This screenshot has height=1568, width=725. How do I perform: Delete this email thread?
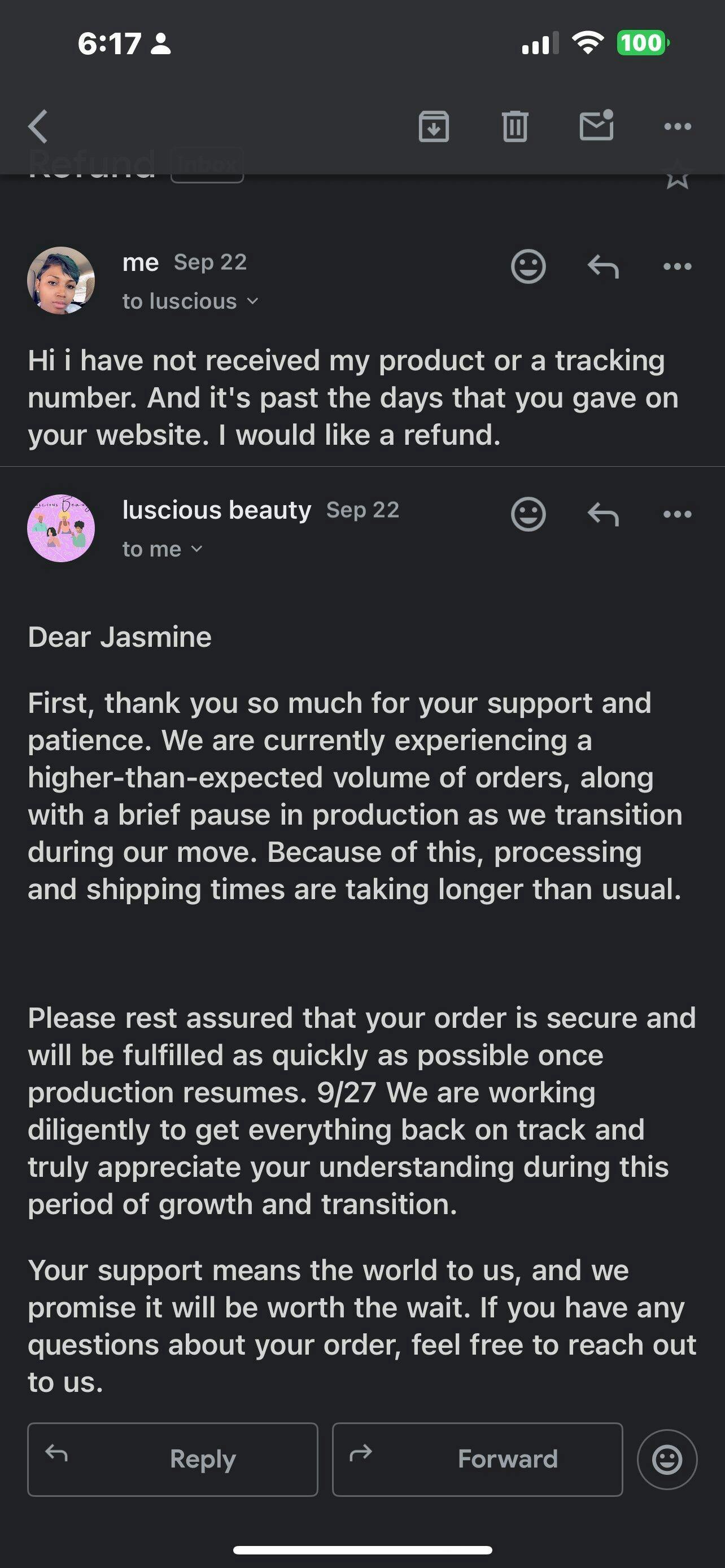[515, 126]
